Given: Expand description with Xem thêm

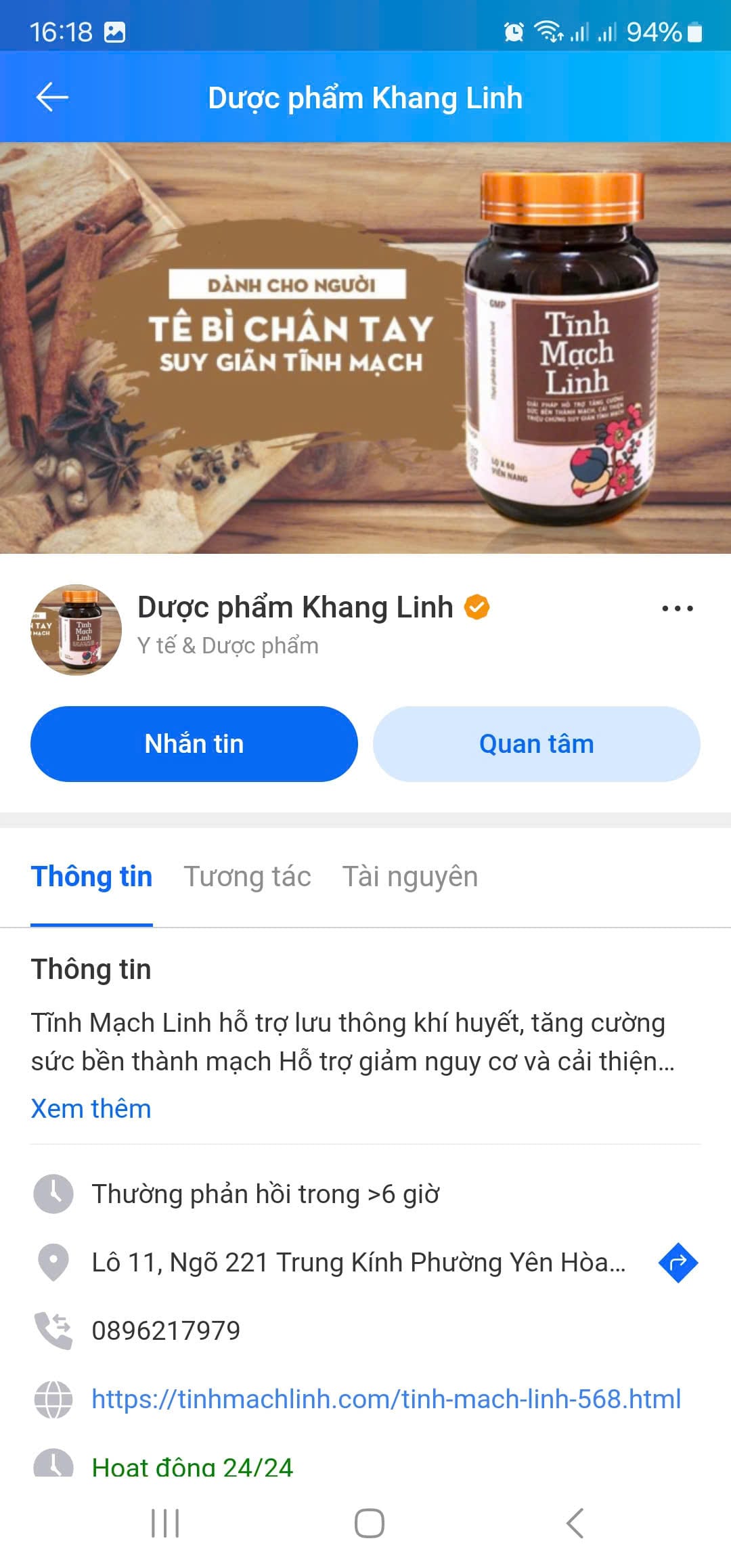Looking at the screenshot, I should [91, 1109].
